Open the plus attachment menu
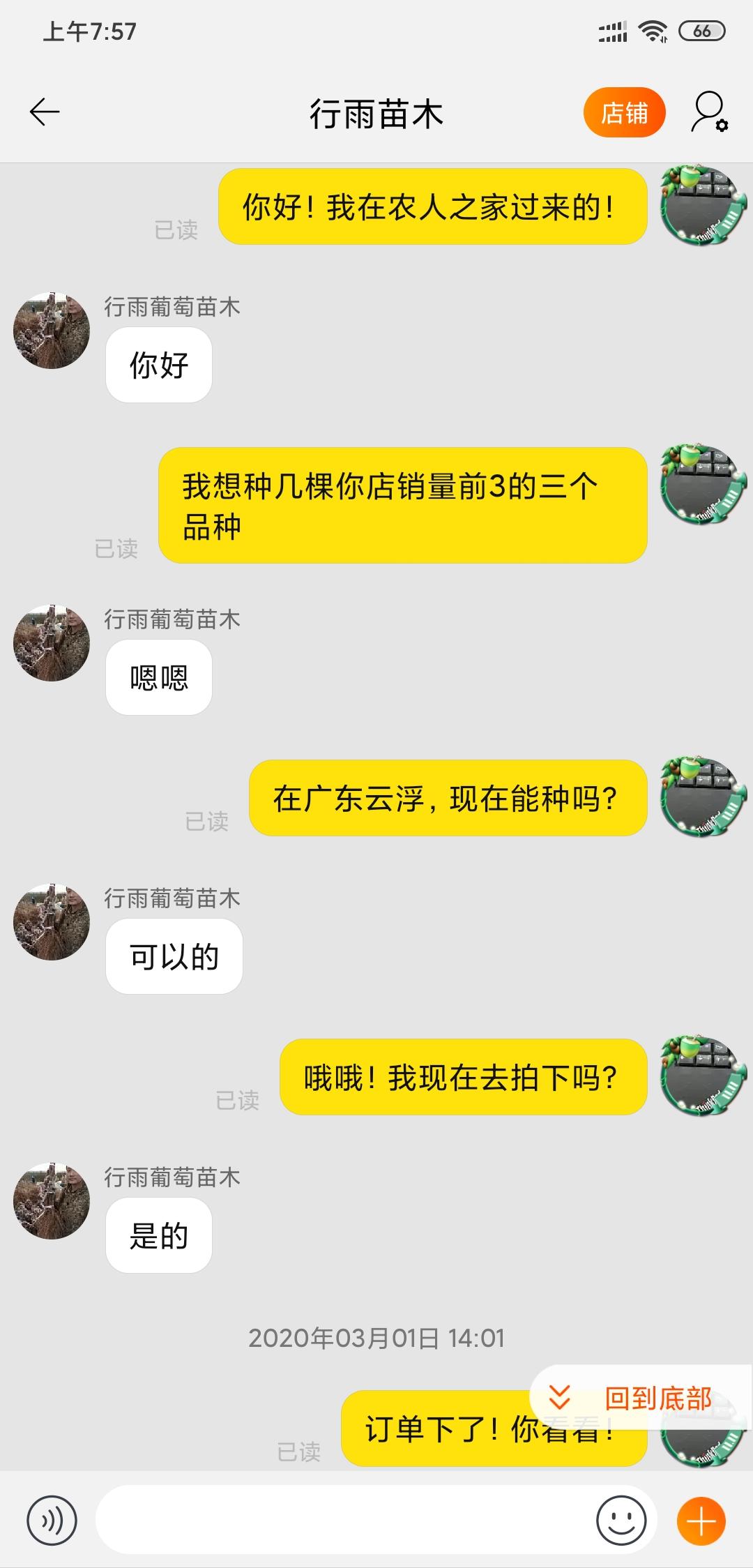 [x=701, y=1521]
